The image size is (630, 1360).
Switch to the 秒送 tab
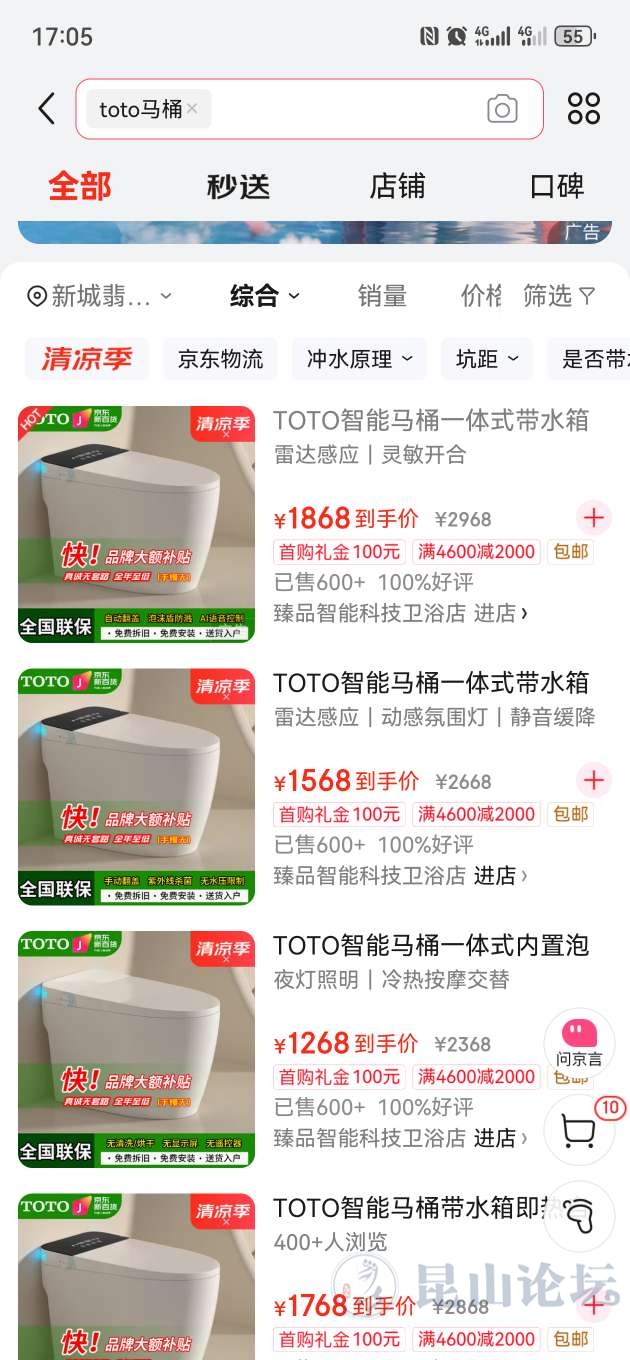point(238,187)
